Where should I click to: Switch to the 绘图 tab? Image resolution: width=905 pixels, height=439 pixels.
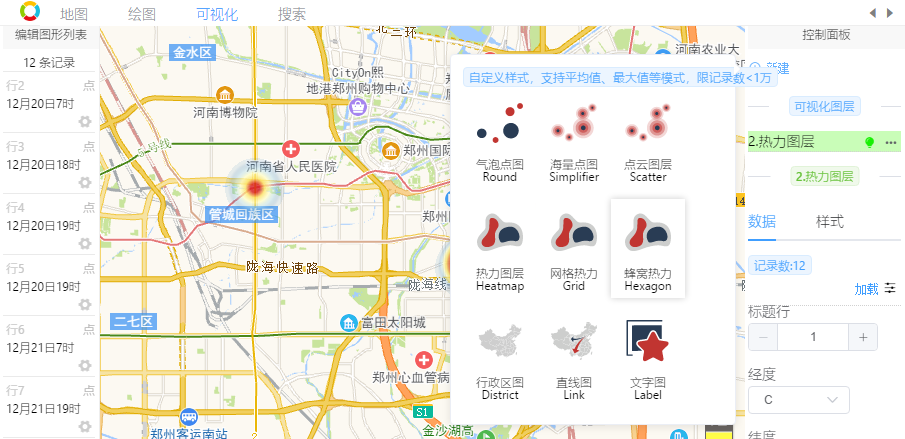click(x=143, y=14)
